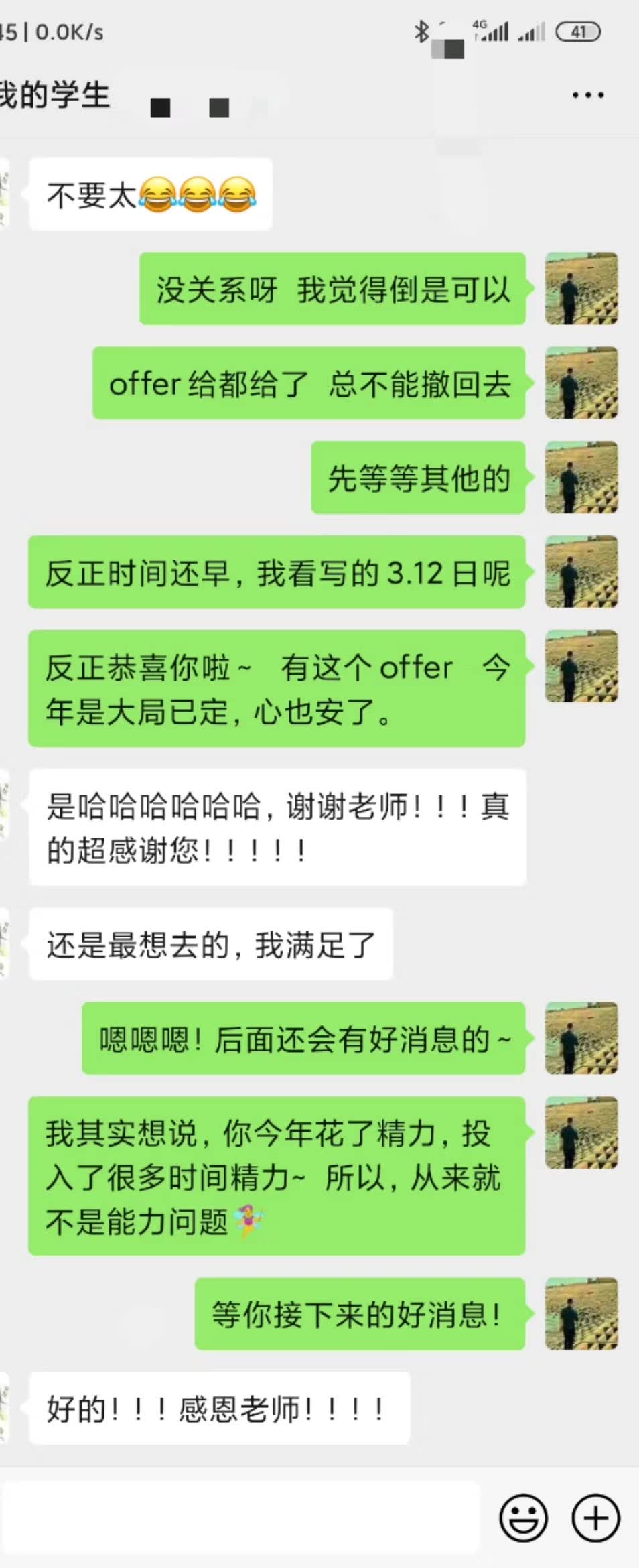Open sender avatar beside "先等等其他的" message
This screenshot has height=1568, width=639.
click(x=581, y=478)
